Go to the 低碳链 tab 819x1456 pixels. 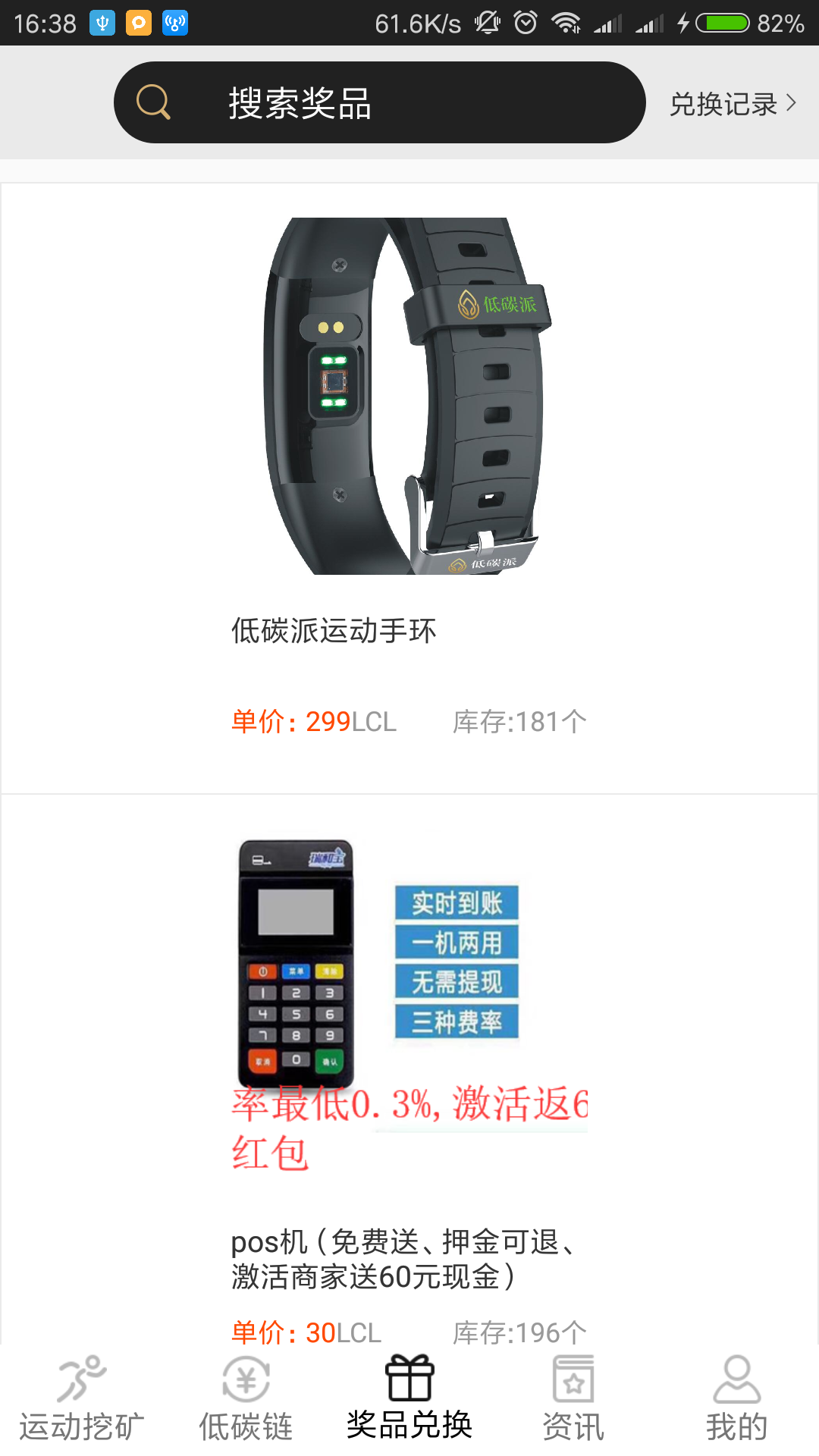(x=246, y=1399)
